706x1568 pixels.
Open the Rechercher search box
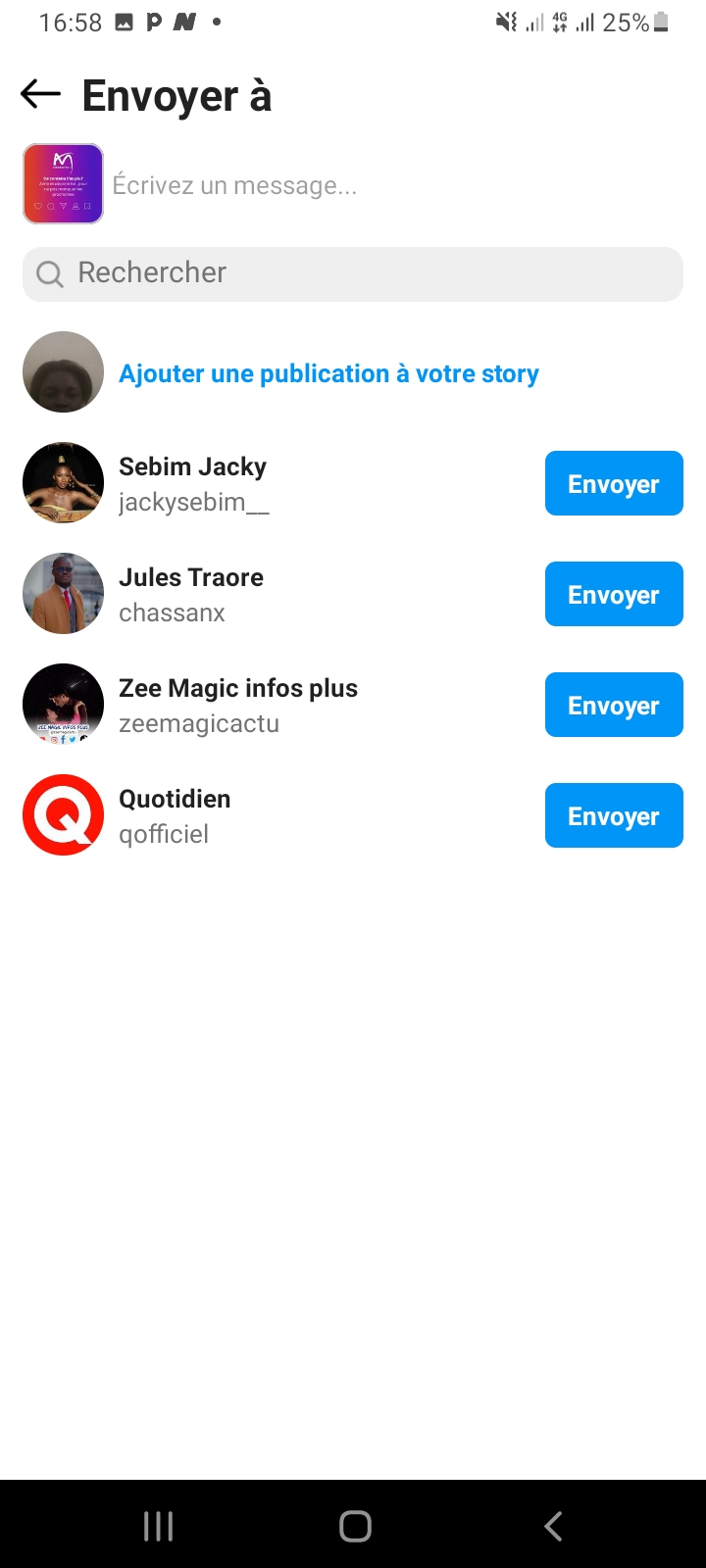353,273
